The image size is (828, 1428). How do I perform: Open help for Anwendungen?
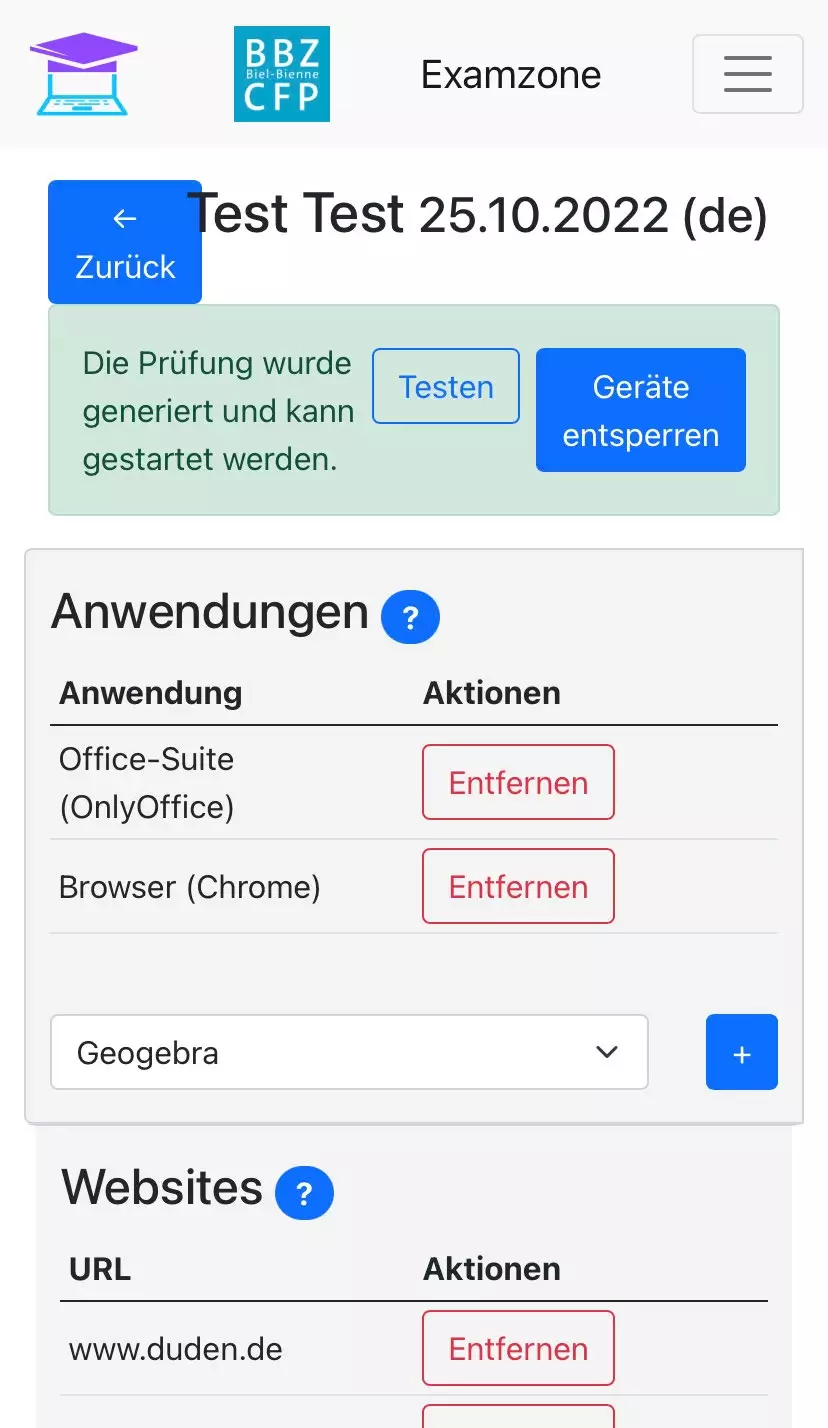click(410, 617)
